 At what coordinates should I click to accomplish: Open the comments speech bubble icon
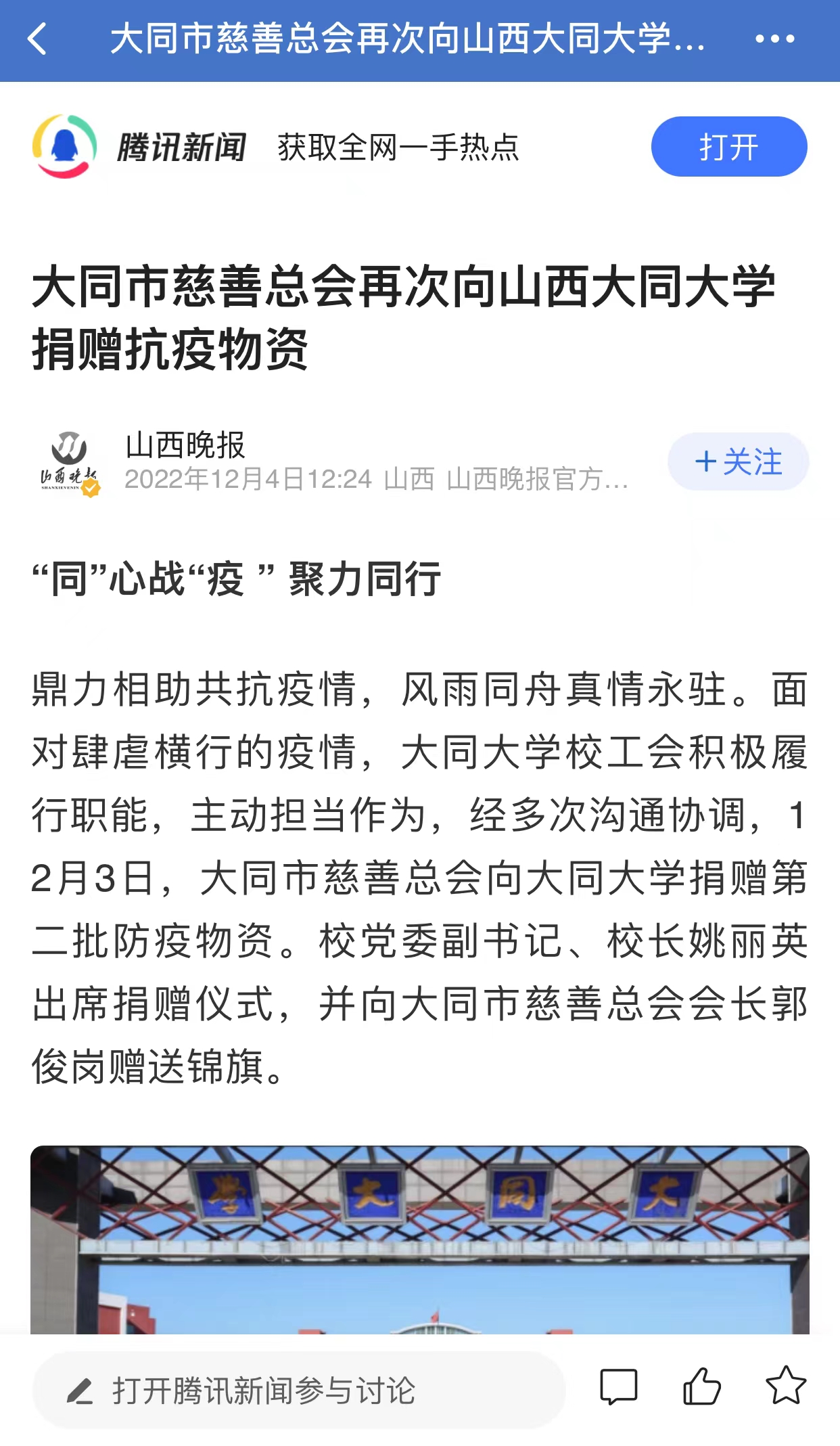(x=618, y=1387)
